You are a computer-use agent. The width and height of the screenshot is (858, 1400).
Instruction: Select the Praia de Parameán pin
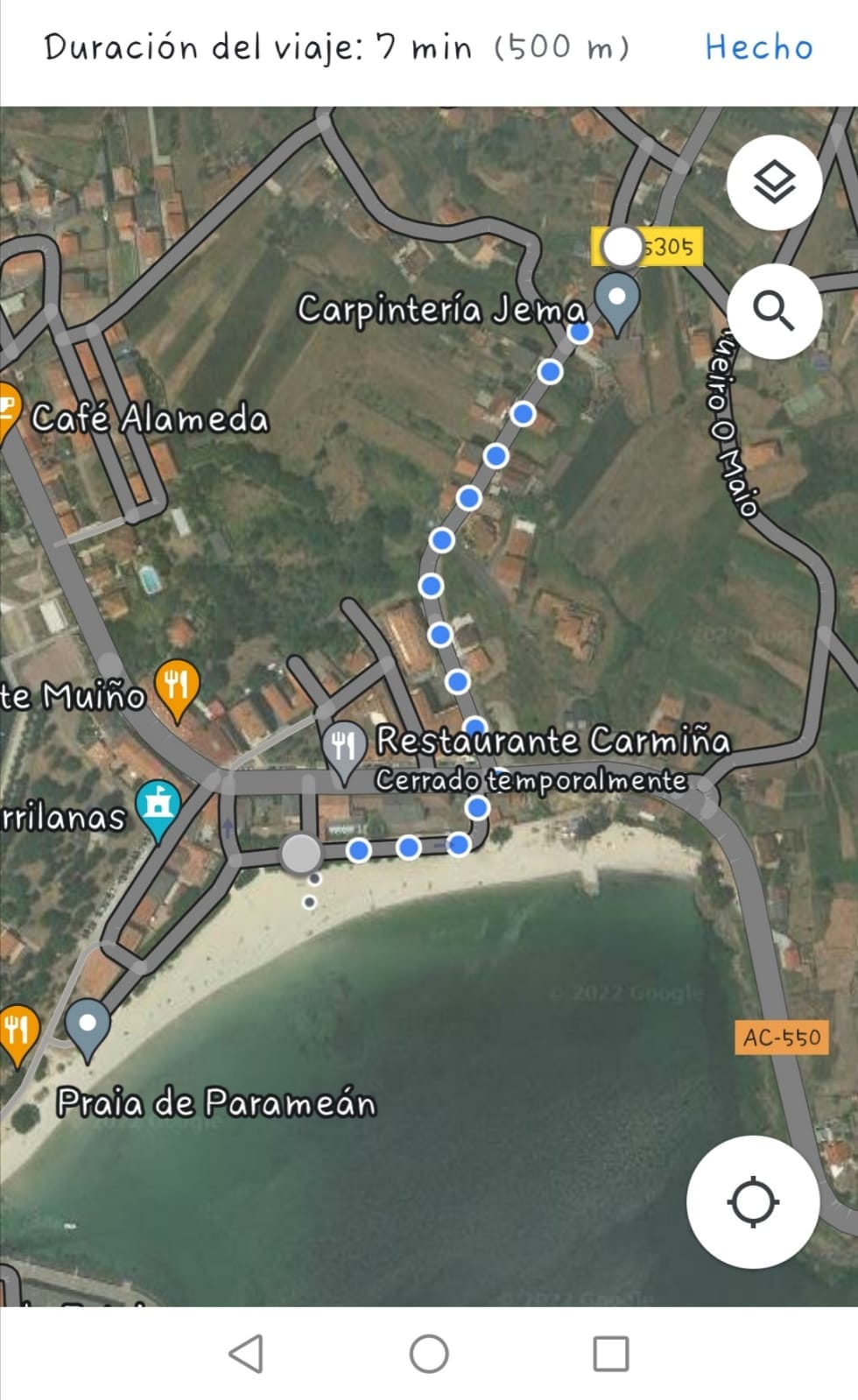(x=88, y=1026)
